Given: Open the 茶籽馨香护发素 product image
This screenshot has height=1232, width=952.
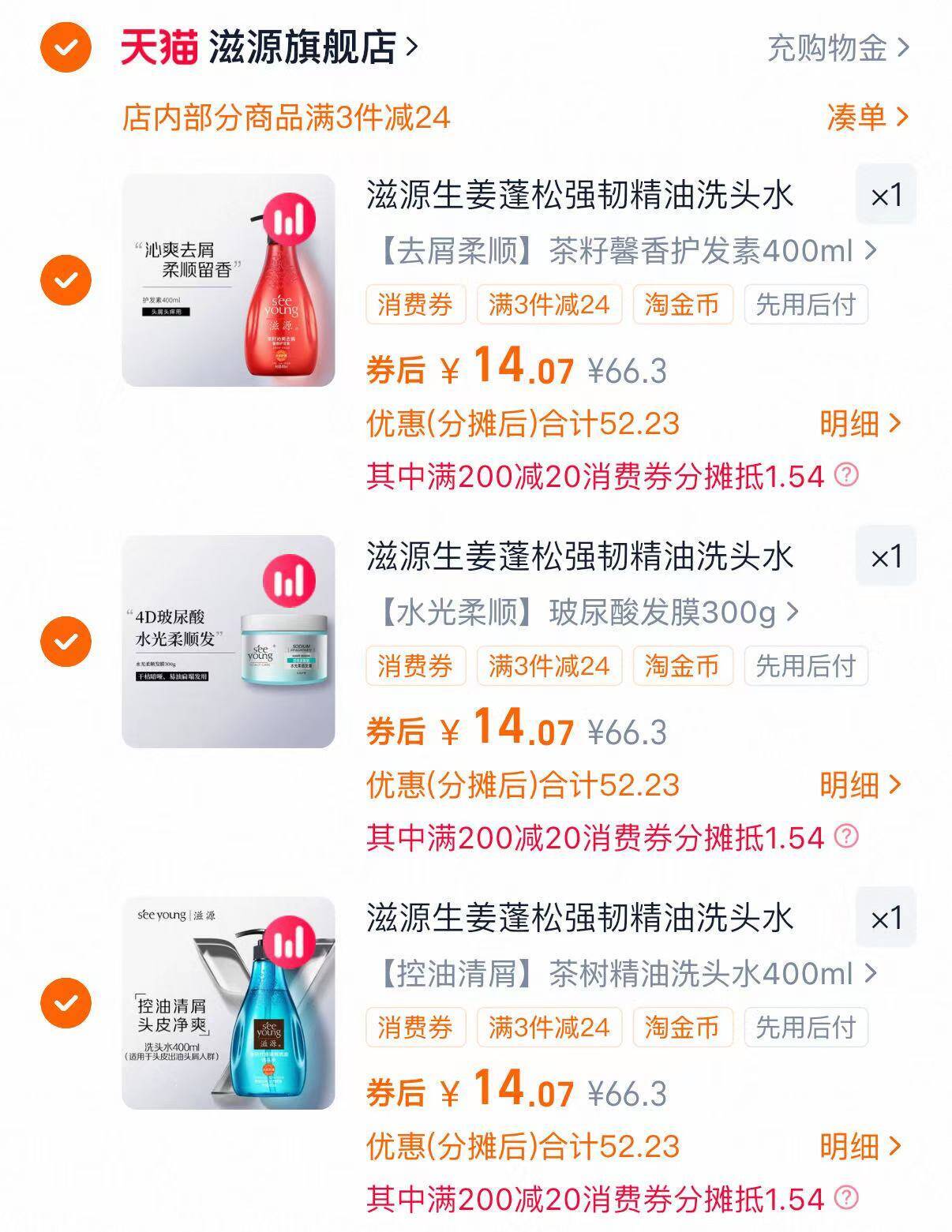Looking at the screenshot, I should (228, 280).
